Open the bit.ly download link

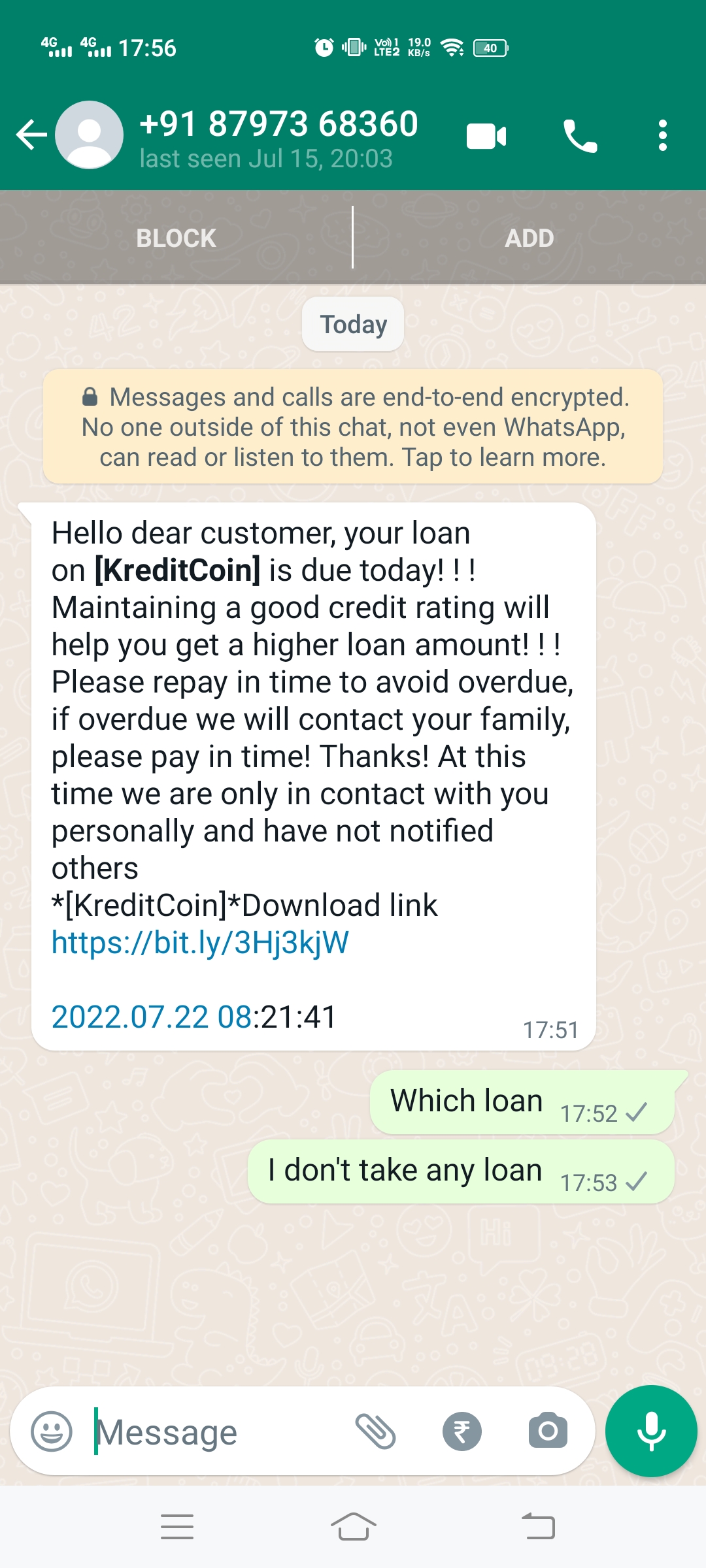tap(200, 942)
